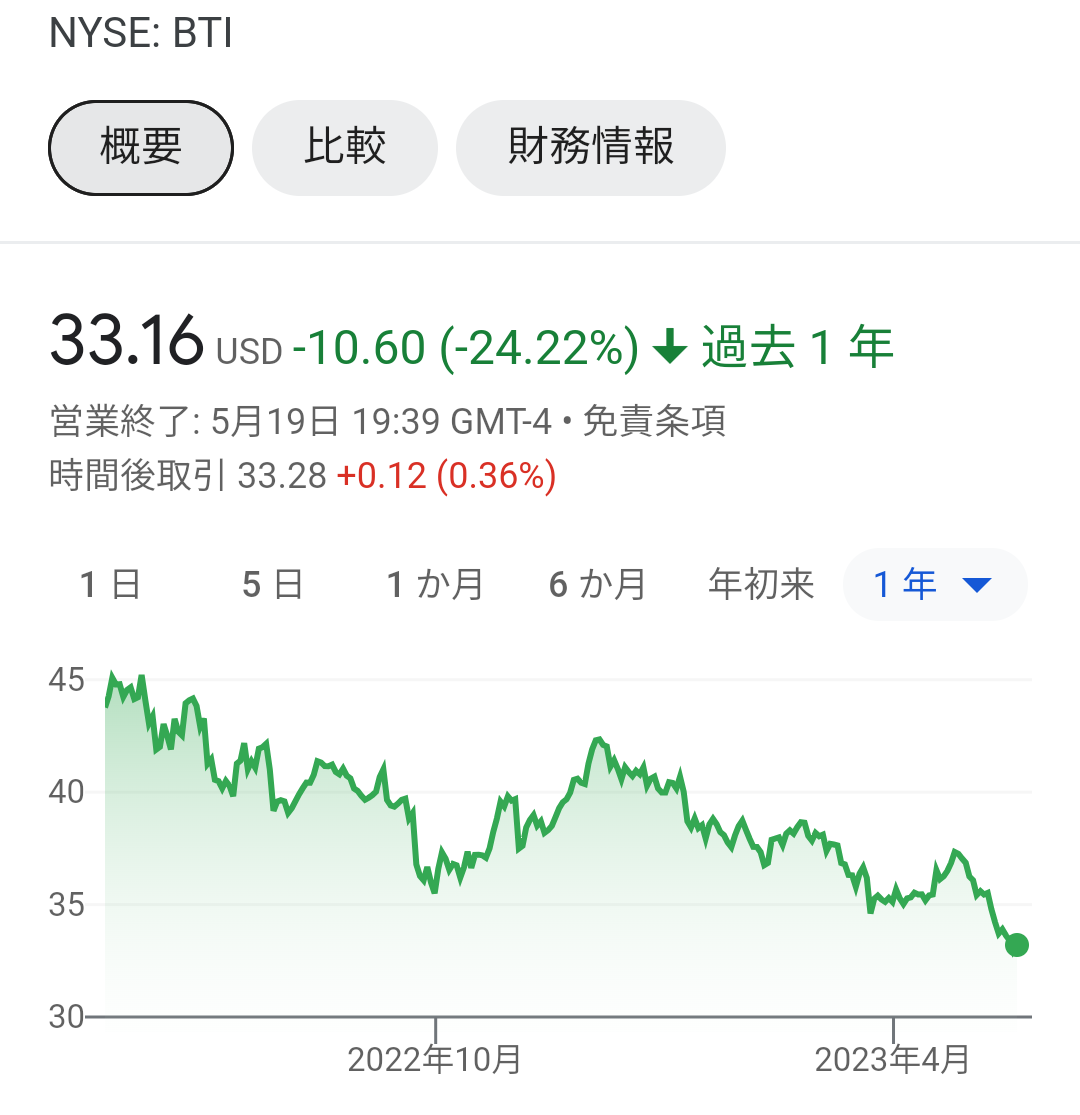
Task: Open the 免責条項 link
Action: pyautogui.click(x=654, y=422)
